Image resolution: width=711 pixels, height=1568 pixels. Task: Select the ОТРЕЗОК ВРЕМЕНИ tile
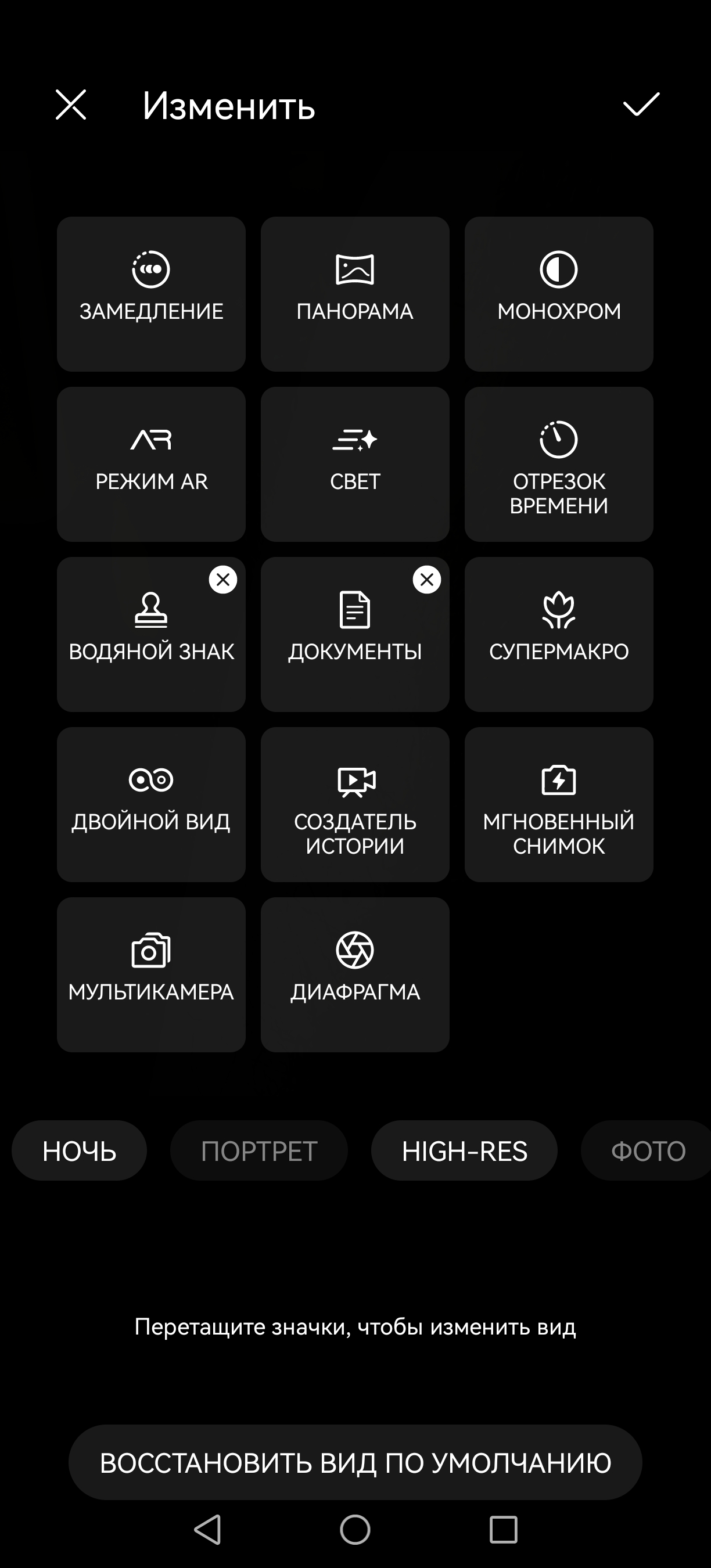(559, 464)
